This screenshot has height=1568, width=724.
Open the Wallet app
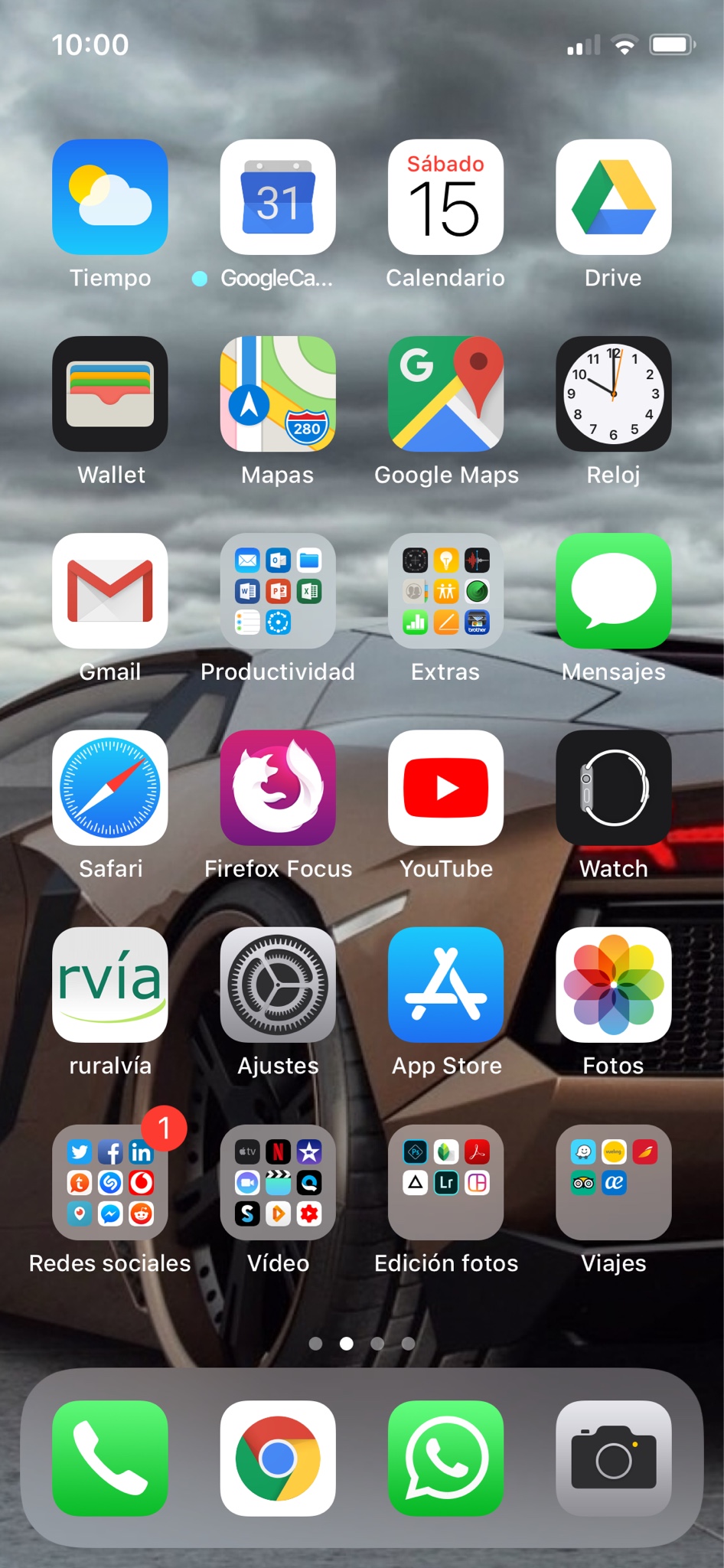pyautogui.click(x=110, y=394)
